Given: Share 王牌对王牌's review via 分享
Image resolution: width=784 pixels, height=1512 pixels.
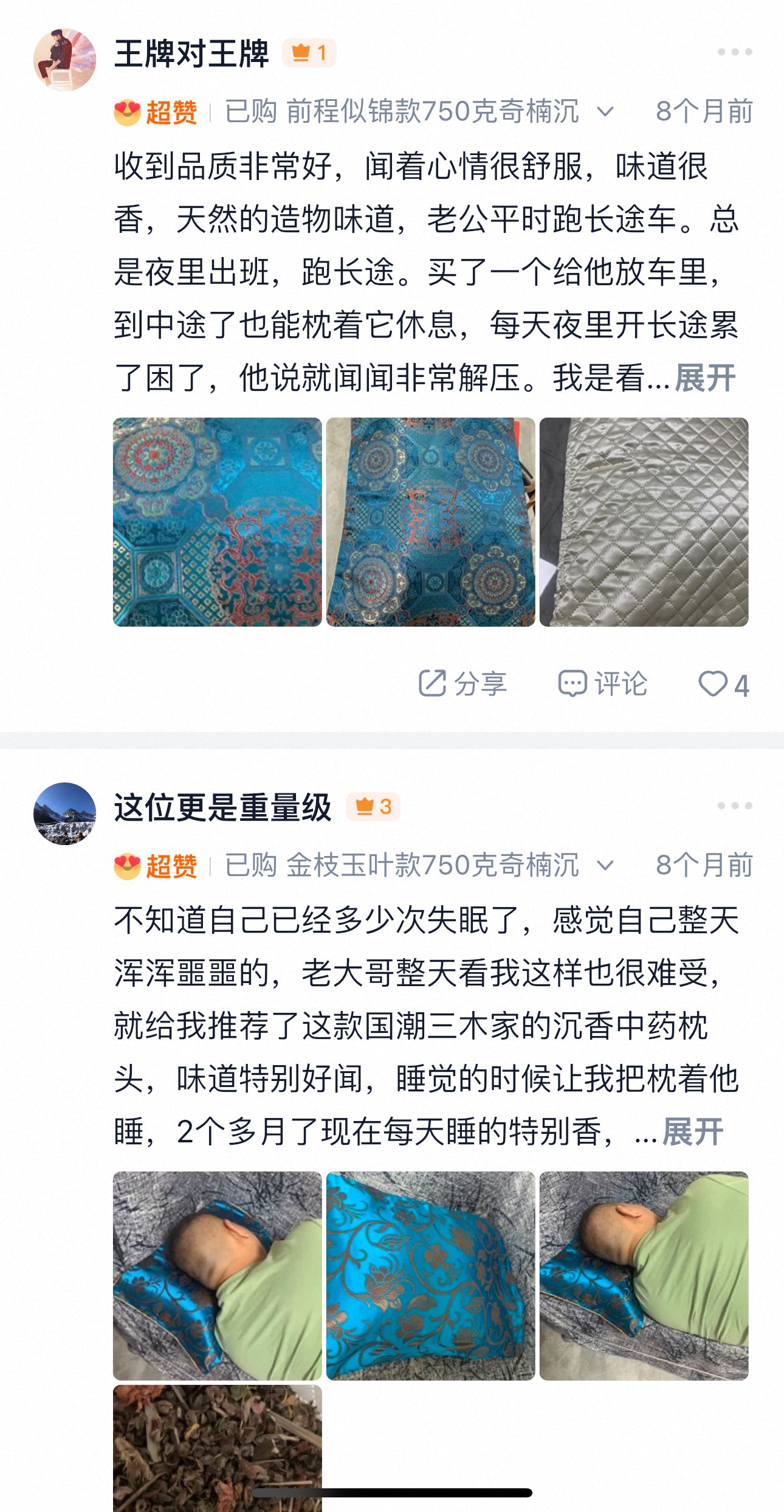Looking at the screenshot, I should (462, 683).
